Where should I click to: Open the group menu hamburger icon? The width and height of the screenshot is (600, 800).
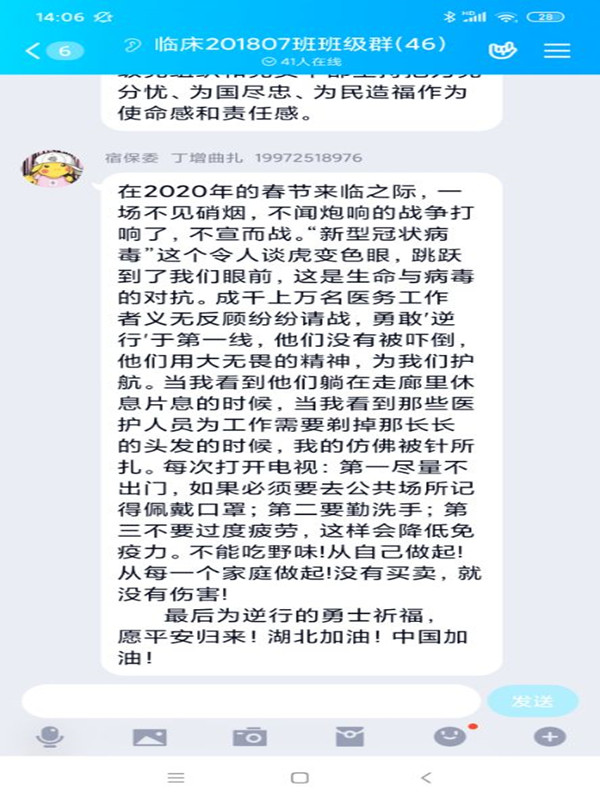click(556, 50)
